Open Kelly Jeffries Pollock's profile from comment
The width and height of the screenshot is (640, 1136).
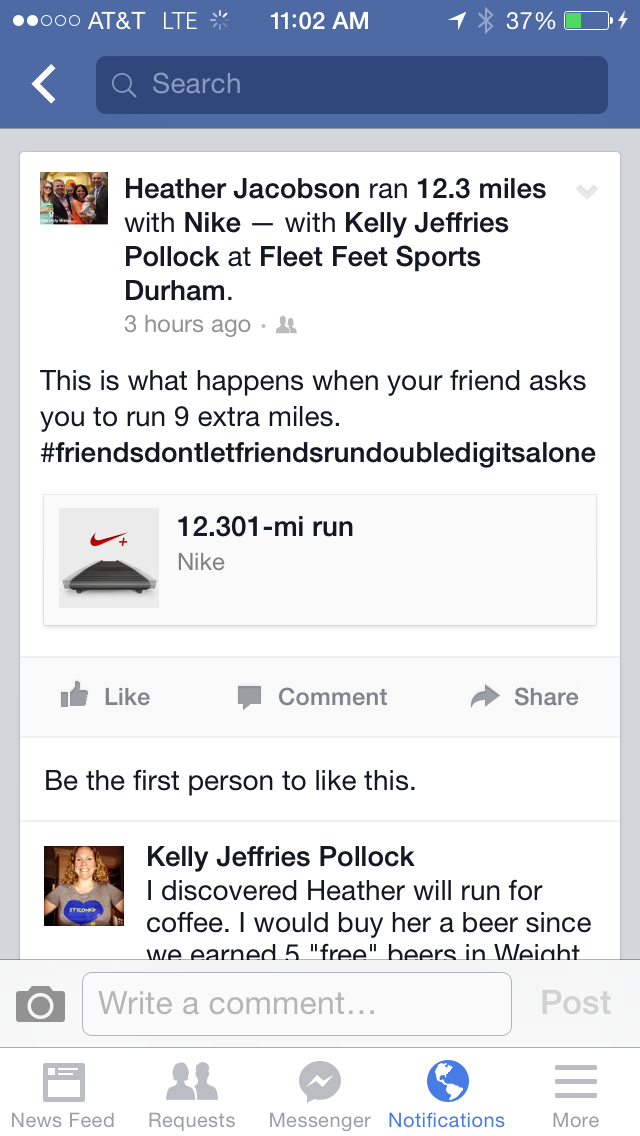[280, 857]
